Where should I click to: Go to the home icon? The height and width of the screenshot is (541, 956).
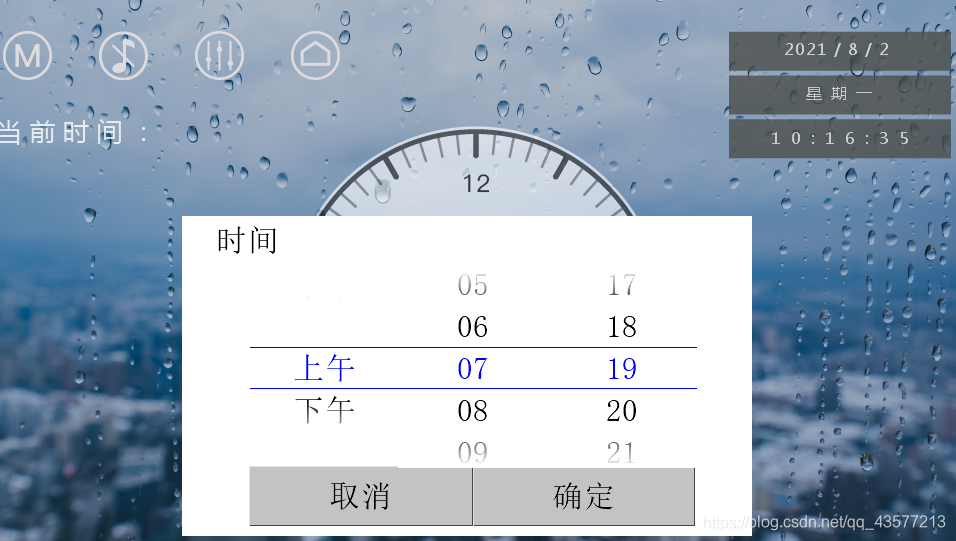[315, 56]
